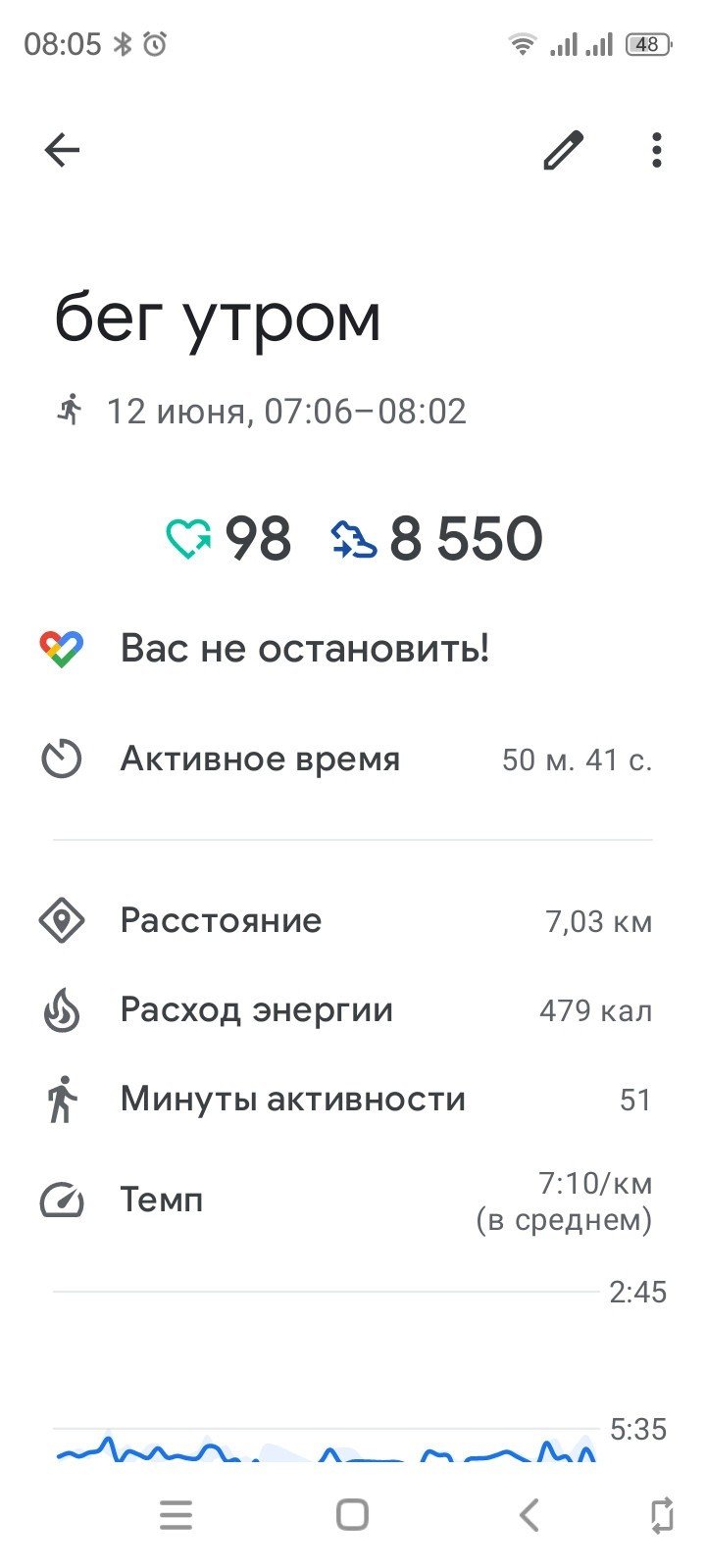Go back using the top arrow
This screenshot has width=706, height=1568.
(x=62, y=150)
